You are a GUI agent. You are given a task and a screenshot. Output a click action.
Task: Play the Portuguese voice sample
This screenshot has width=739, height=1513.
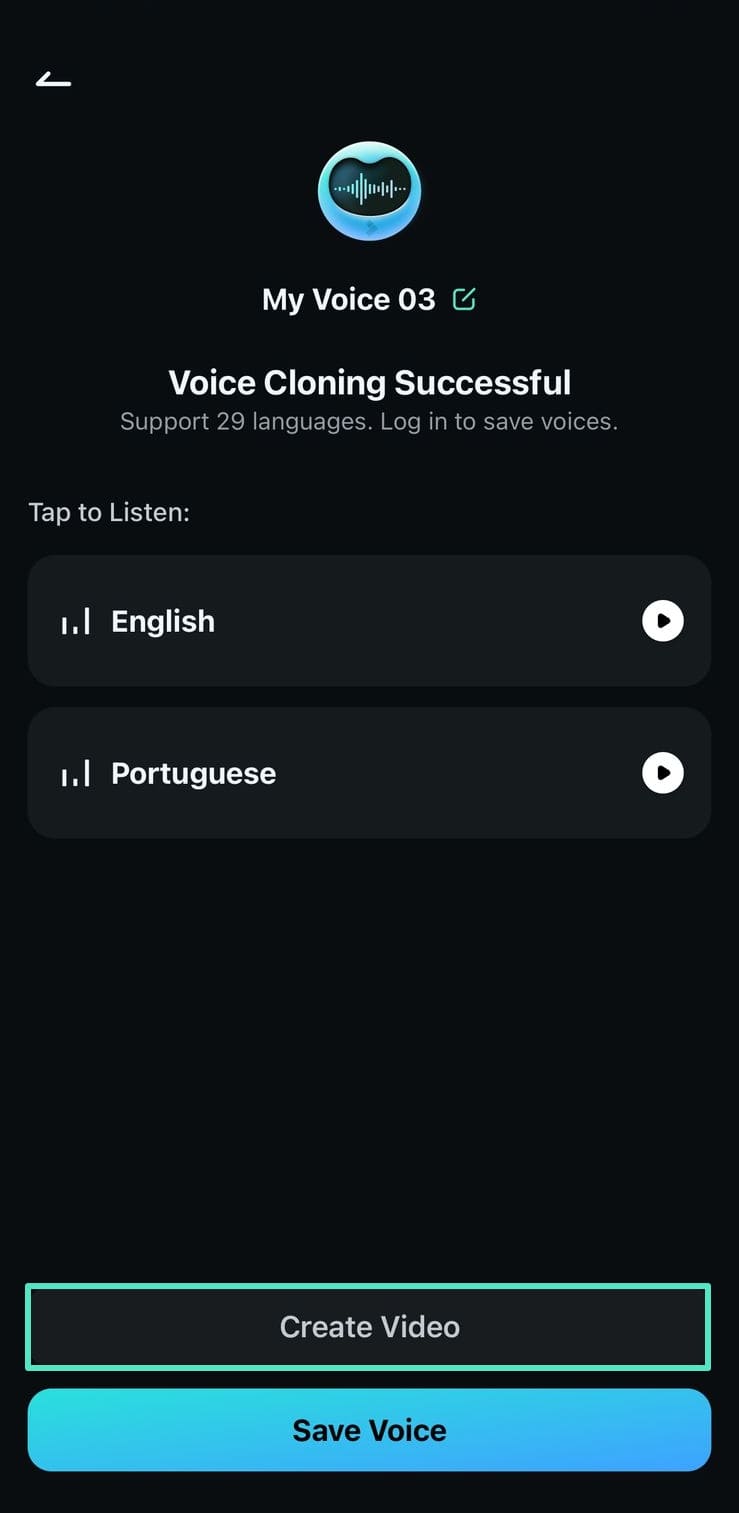click(x=662, y=773)
